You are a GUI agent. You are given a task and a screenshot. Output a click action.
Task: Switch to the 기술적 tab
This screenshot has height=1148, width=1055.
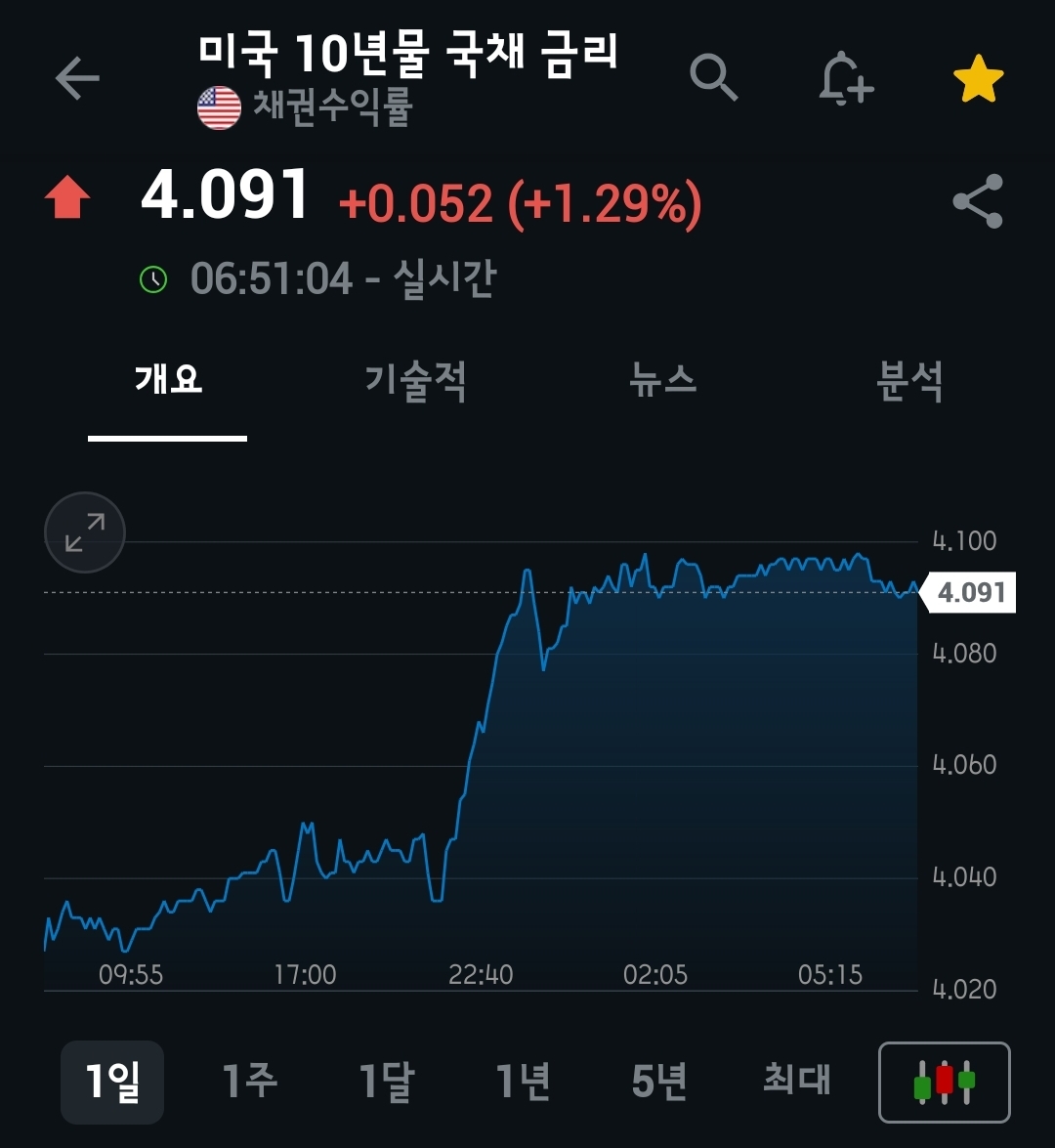415,379
